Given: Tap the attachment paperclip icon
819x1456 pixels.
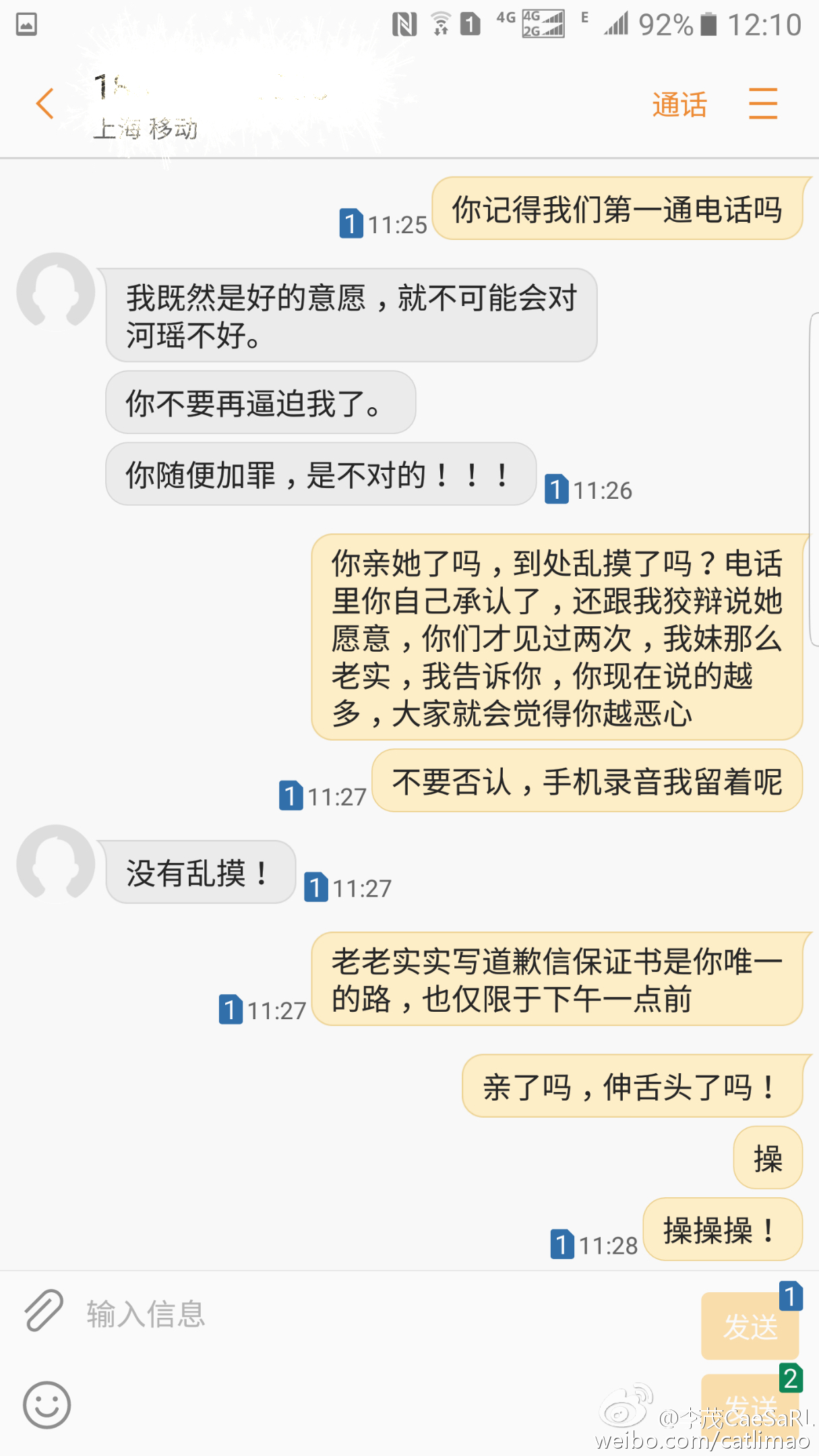Looking at the screenshot, I should [44, 1310].
